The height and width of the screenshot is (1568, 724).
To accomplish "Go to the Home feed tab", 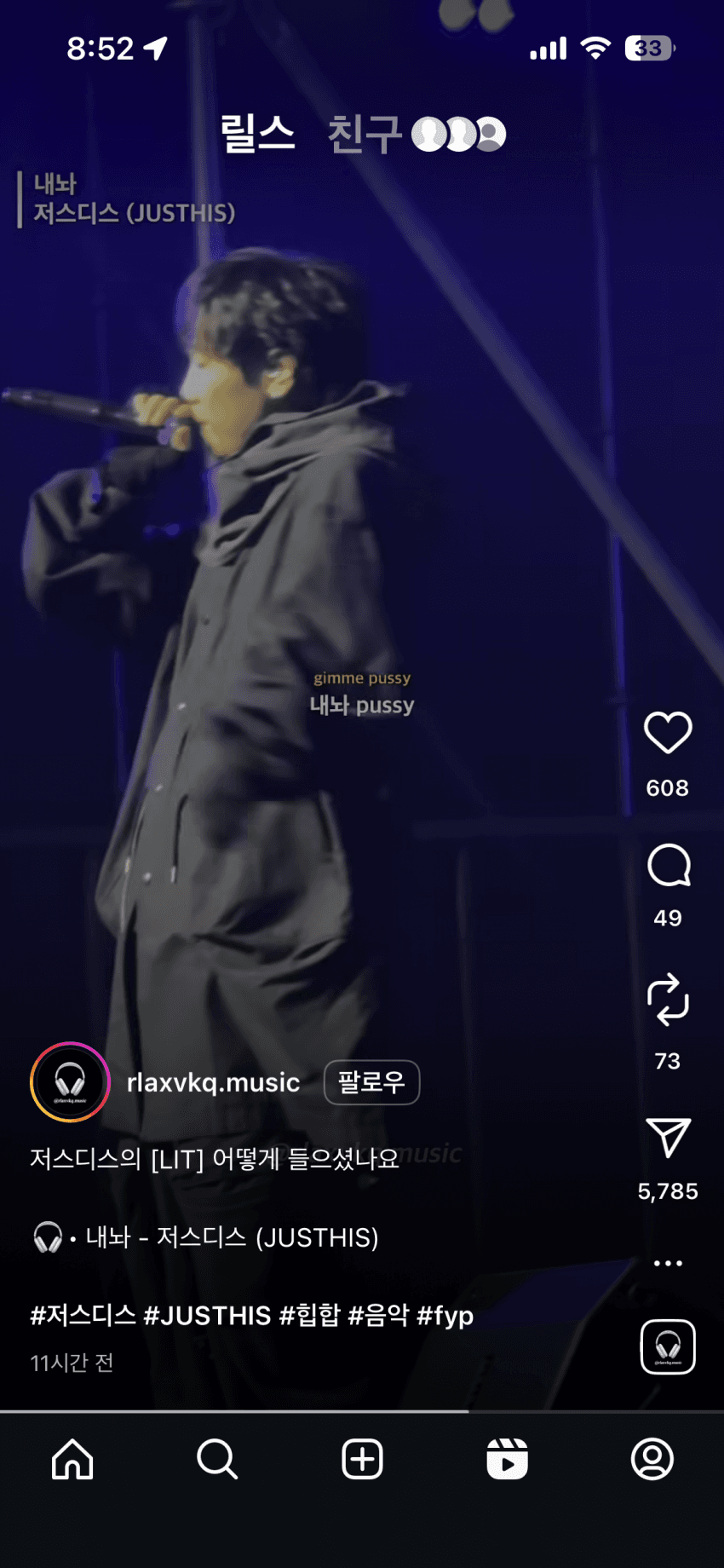I will coord(72,1459).
